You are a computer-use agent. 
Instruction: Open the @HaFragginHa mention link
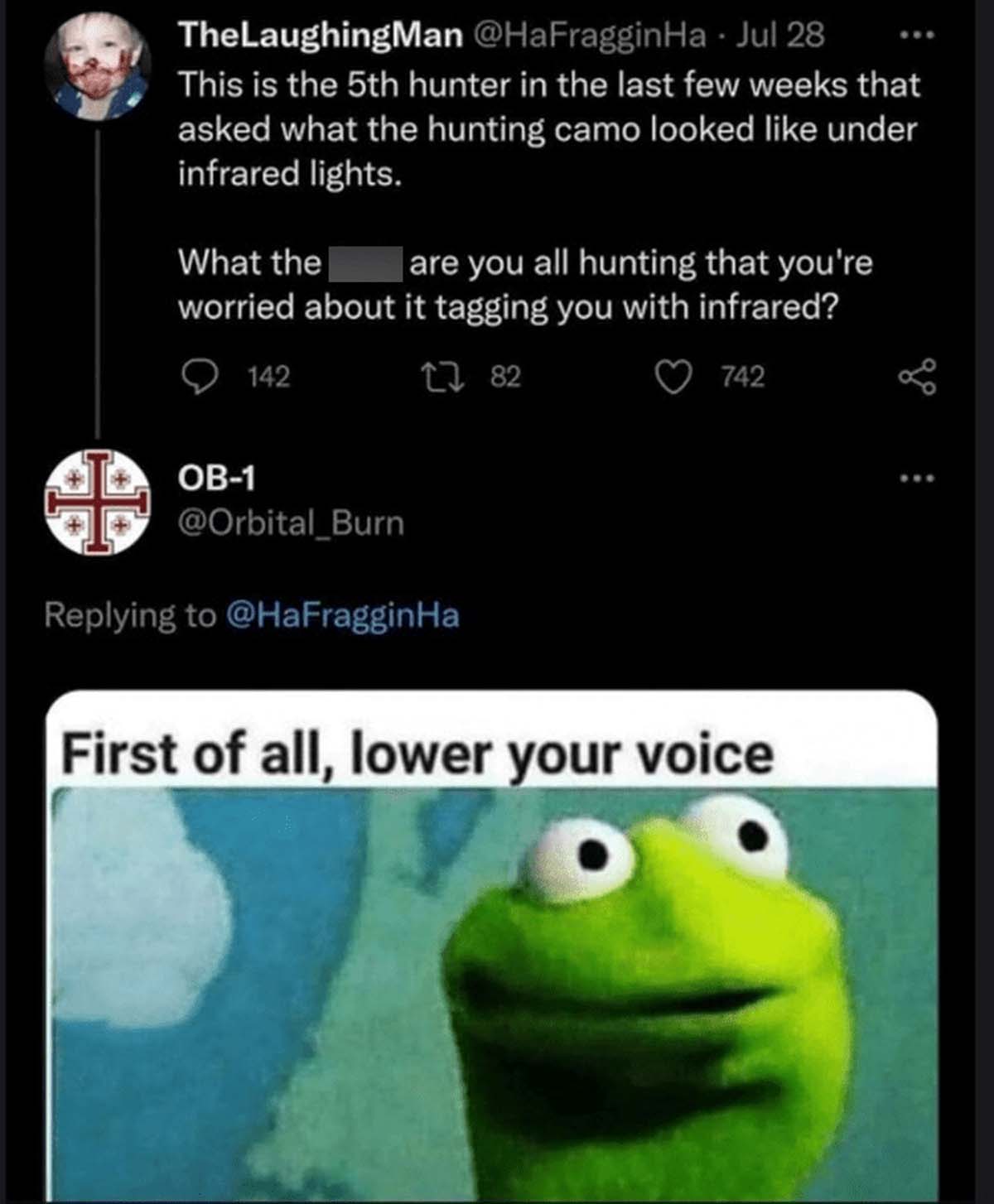341,615
